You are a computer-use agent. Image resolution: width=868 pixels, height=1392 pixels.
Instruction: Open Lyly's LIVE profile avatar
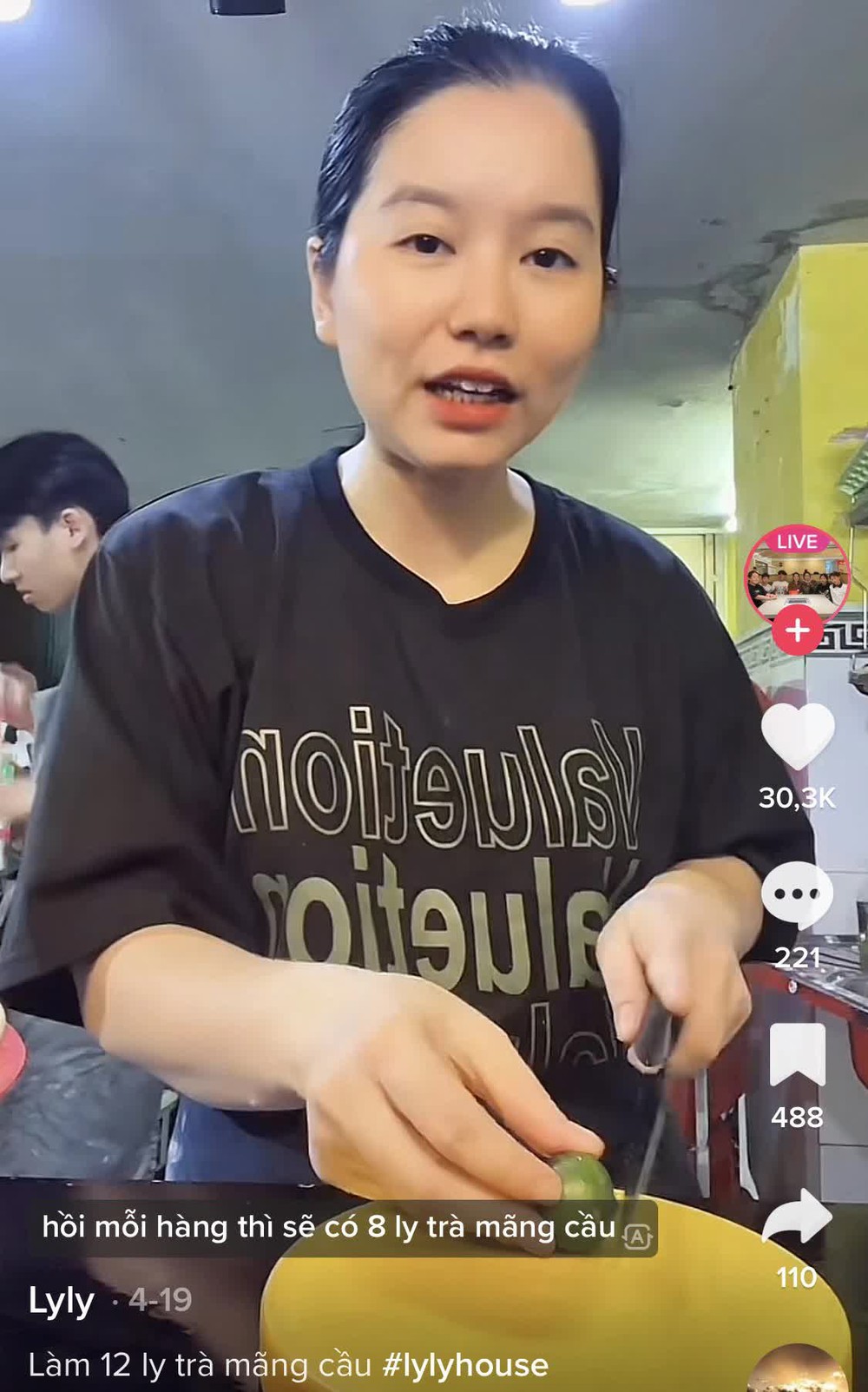(797, 575)
